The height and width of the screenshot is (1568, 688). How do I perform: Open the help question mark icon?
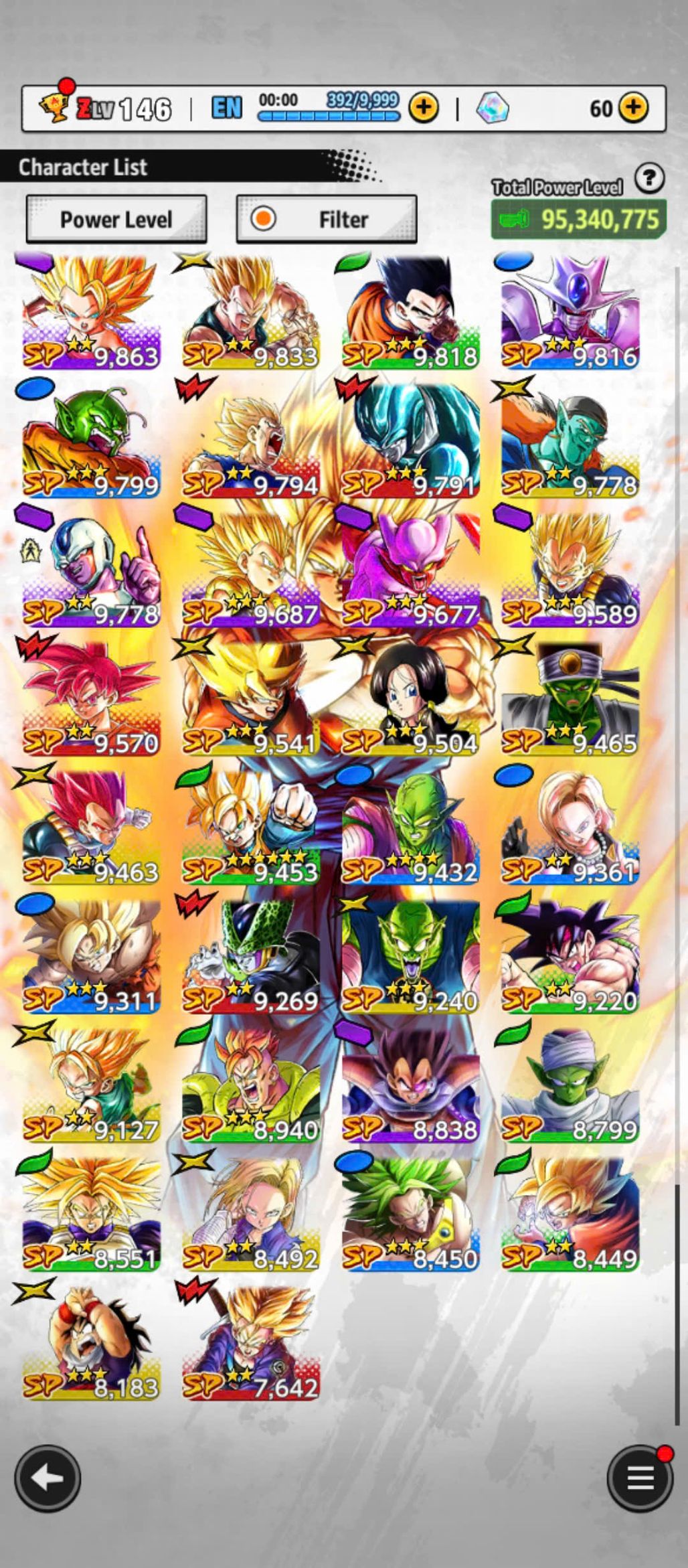tap(649, 179)
